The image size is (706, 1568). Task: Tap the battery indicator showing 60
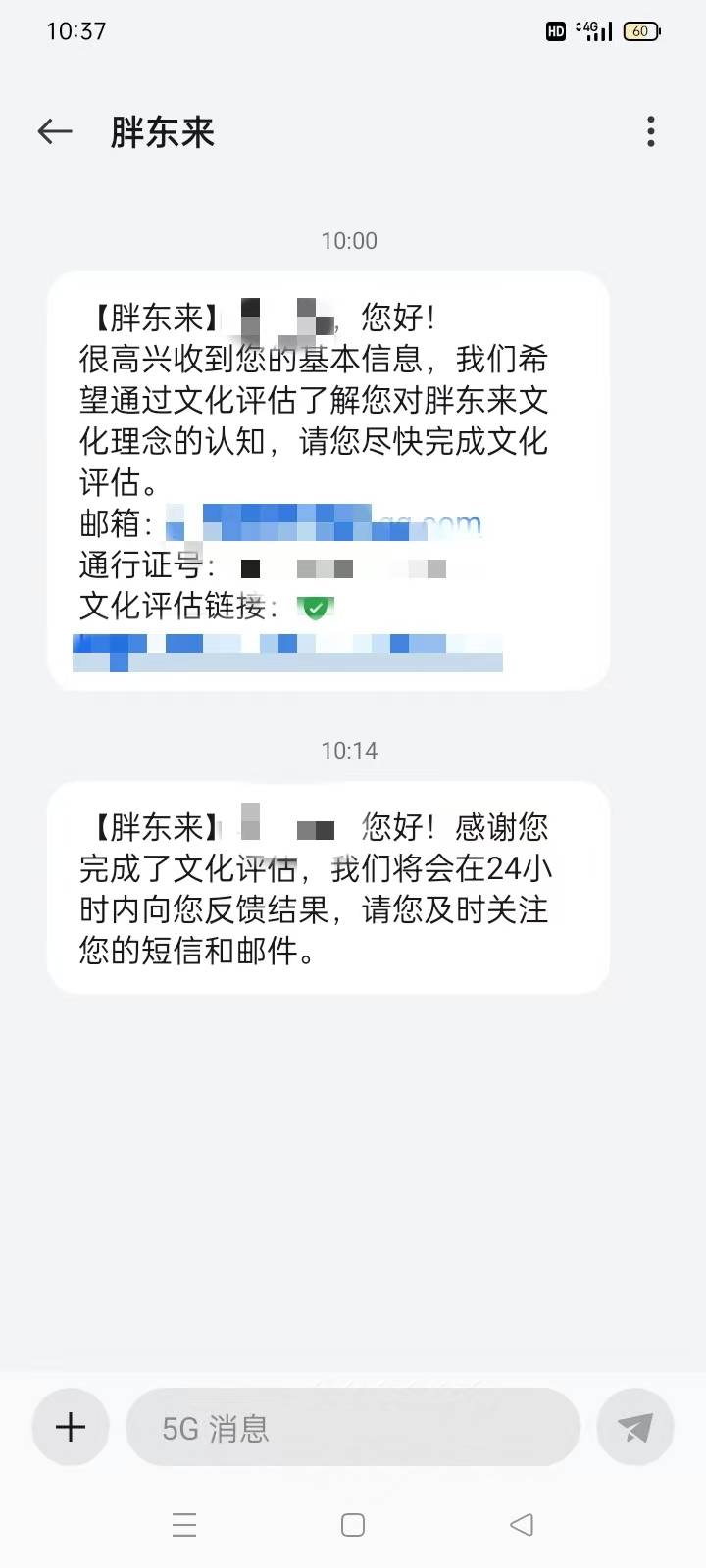click(639, 30)
